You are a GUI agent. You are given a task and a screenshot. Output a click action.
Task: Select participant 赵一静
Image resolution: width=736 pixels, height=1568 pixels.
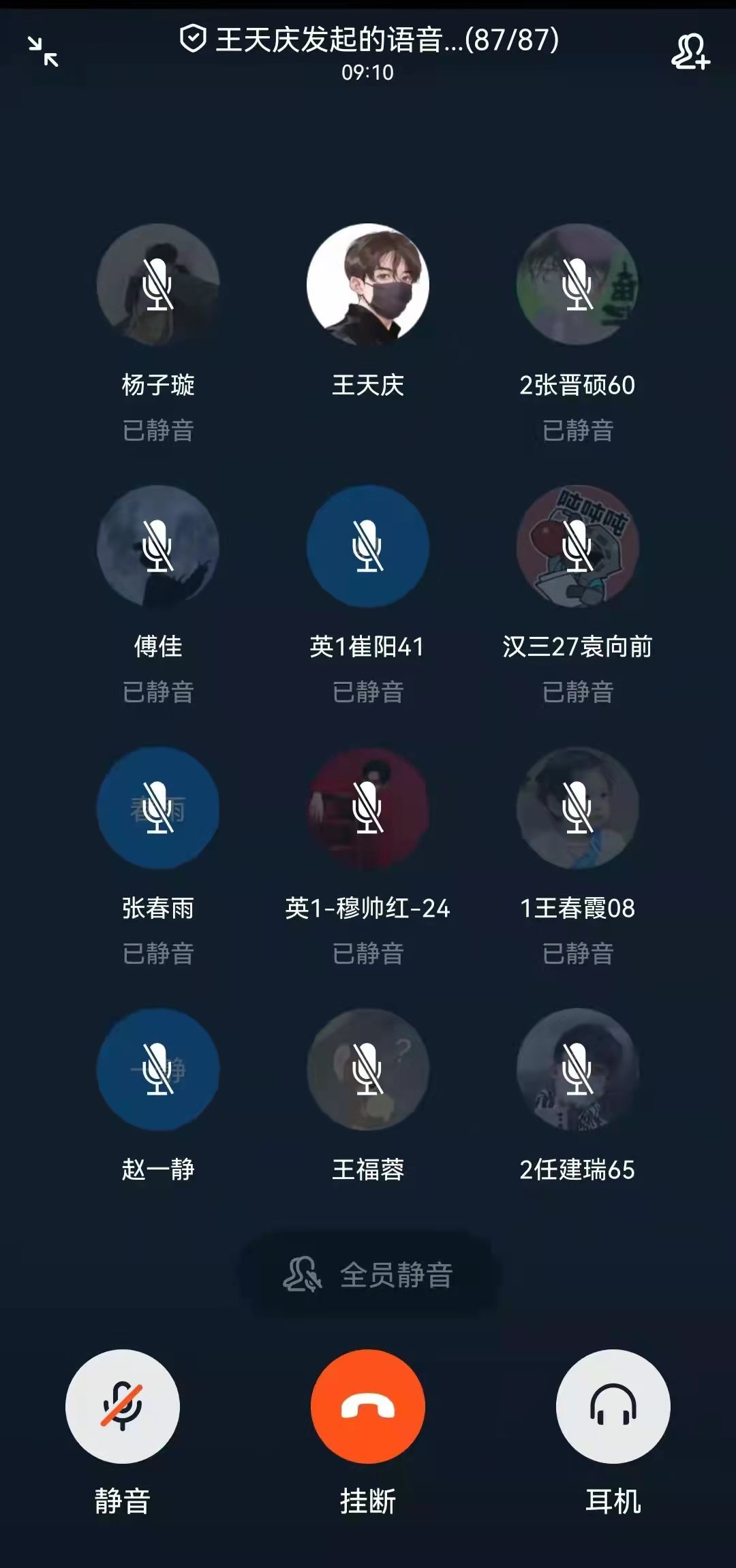158,1069
